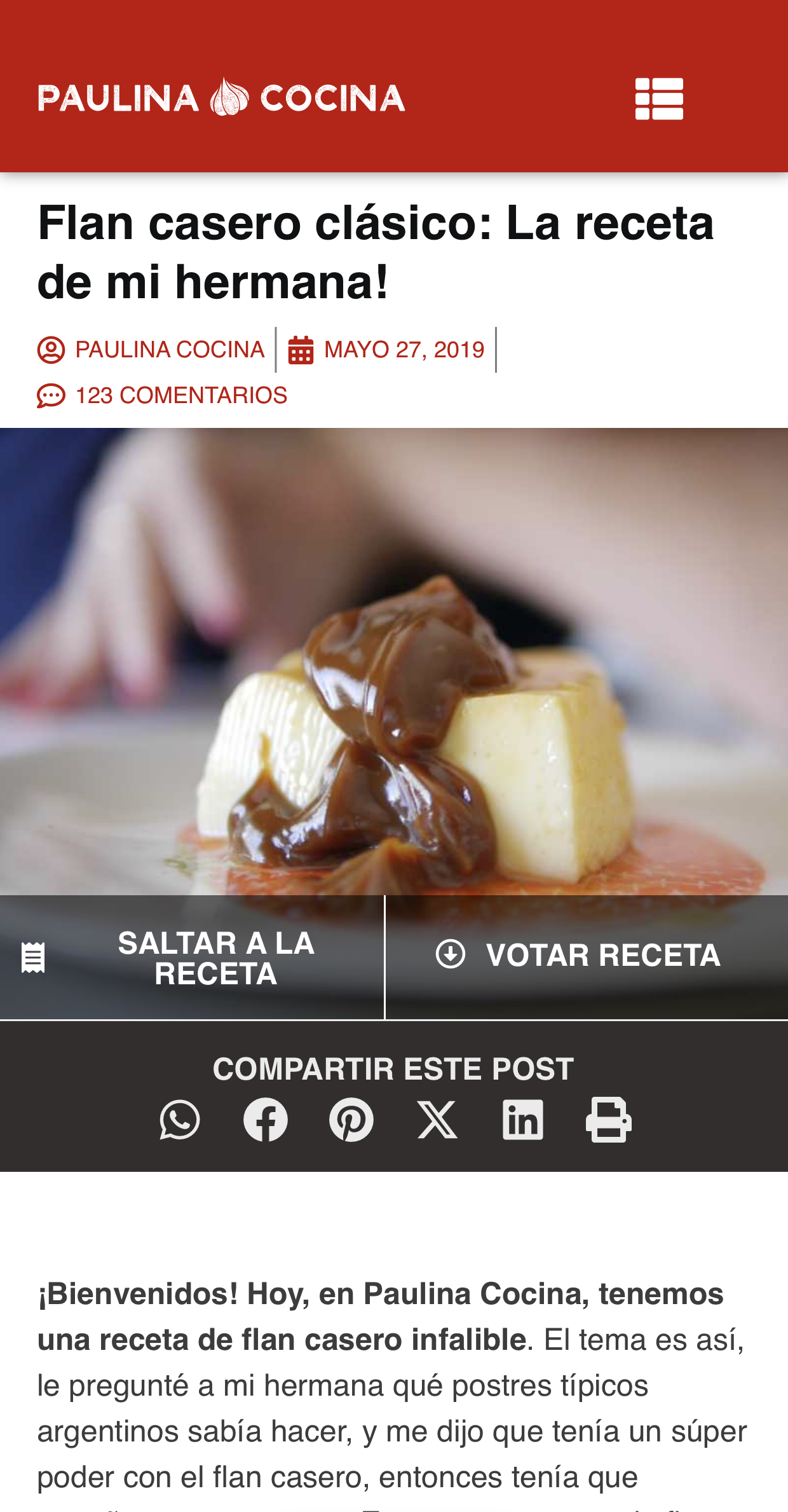Share this post on X
This screenshot has height=1512, width=788.
[x=437, y=1120]
